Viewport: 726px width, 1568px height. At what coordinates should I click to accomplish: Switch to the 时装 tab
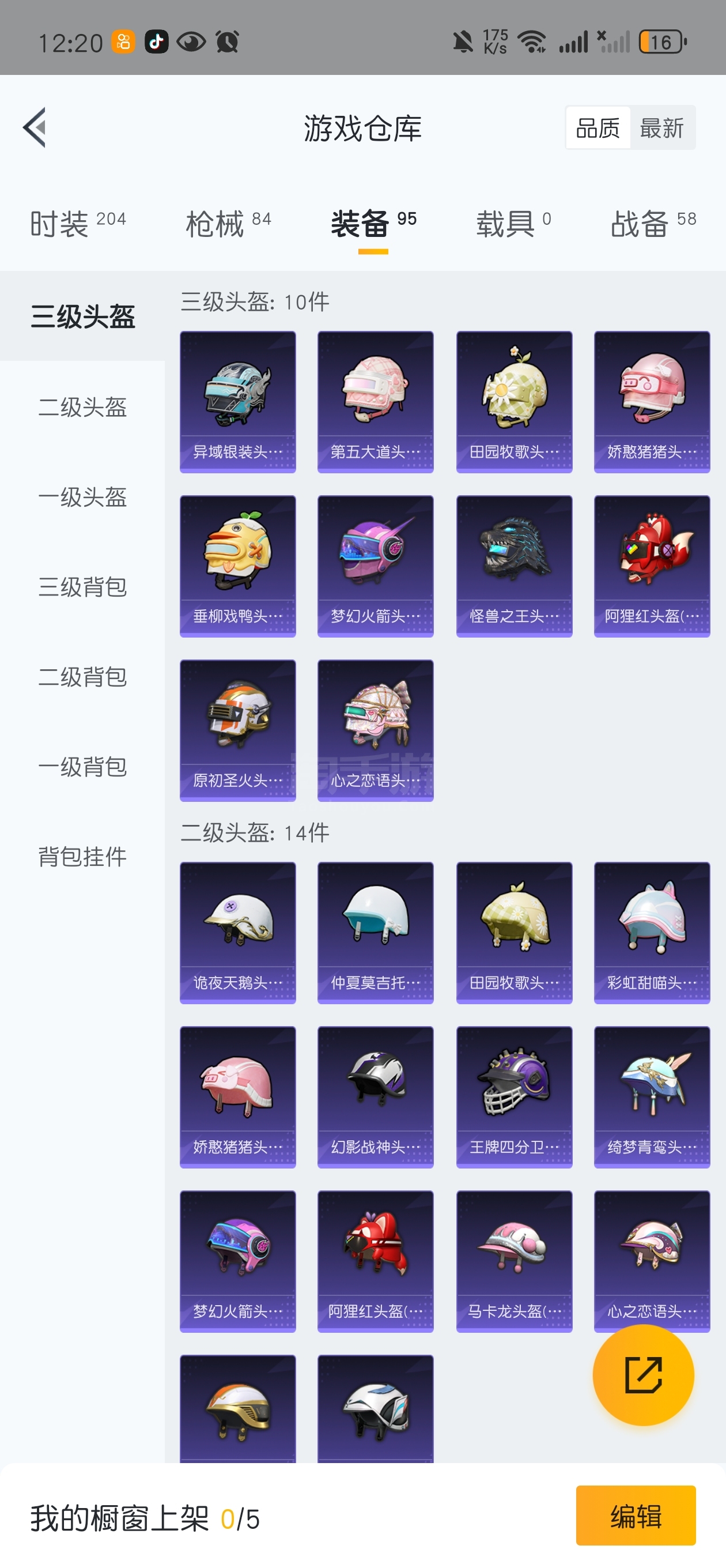point(77,224)
